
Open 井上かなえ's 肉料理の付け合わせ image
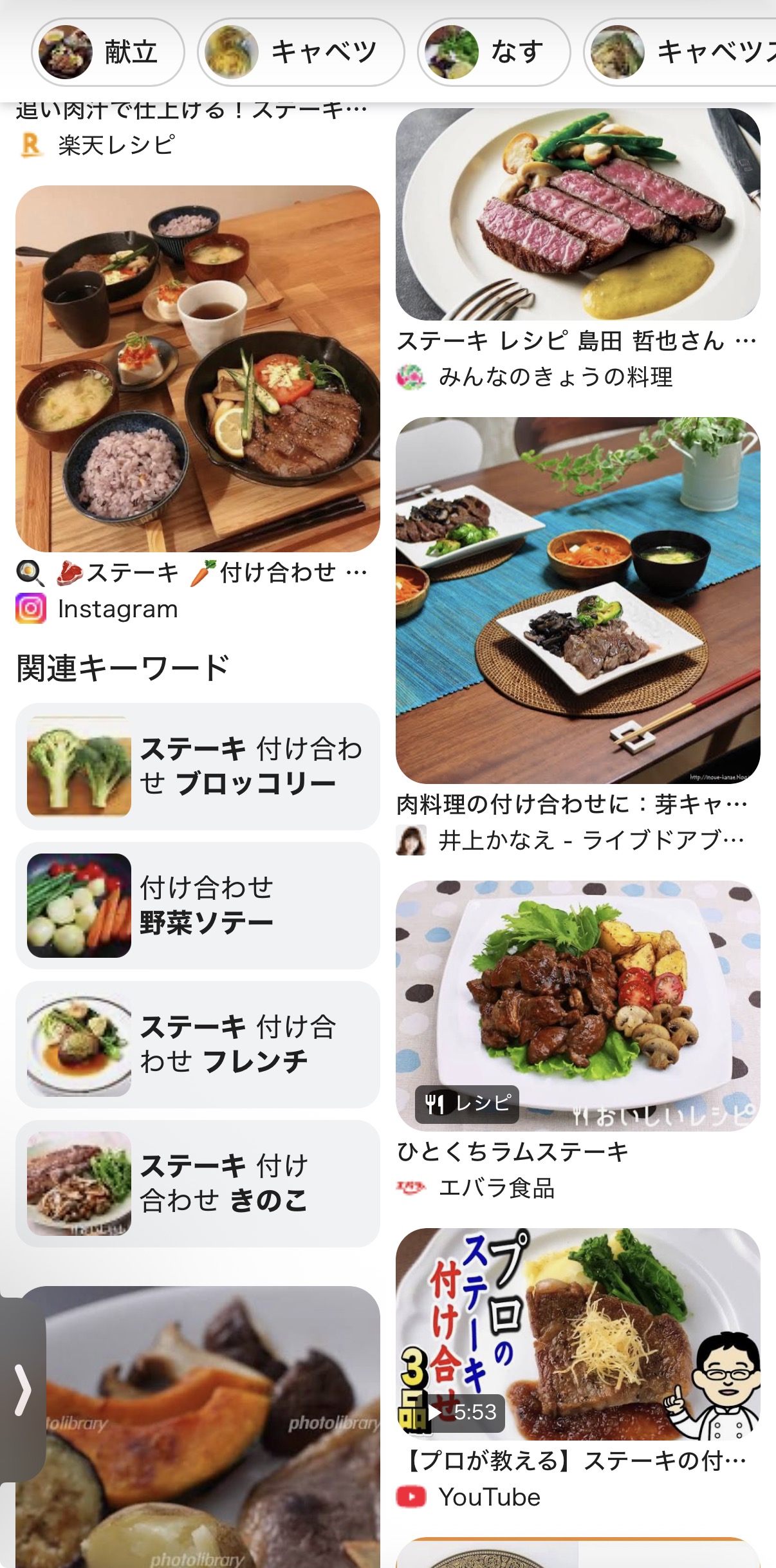click(578, 600)
